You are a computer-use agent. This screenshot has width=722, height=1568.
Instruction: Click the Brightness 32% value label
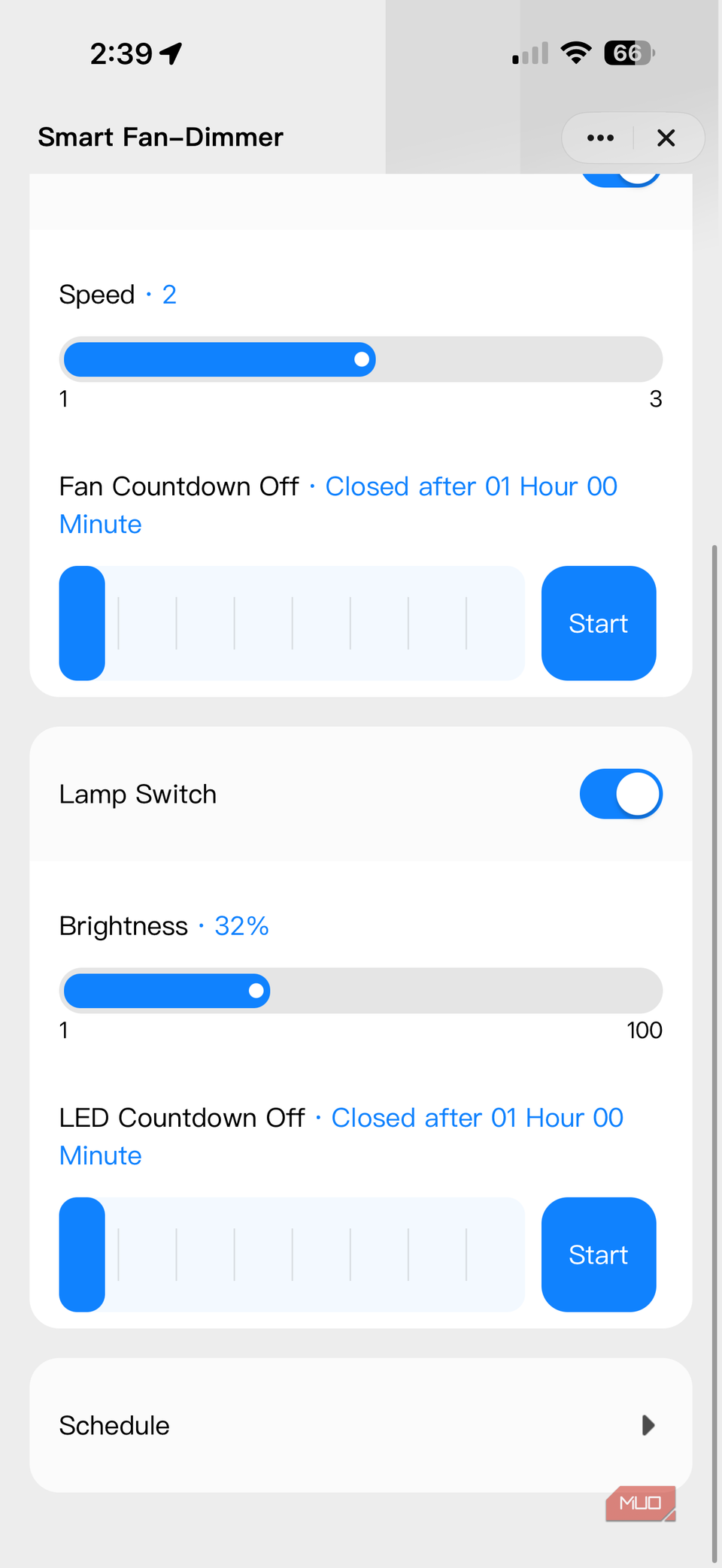(242, 925)
